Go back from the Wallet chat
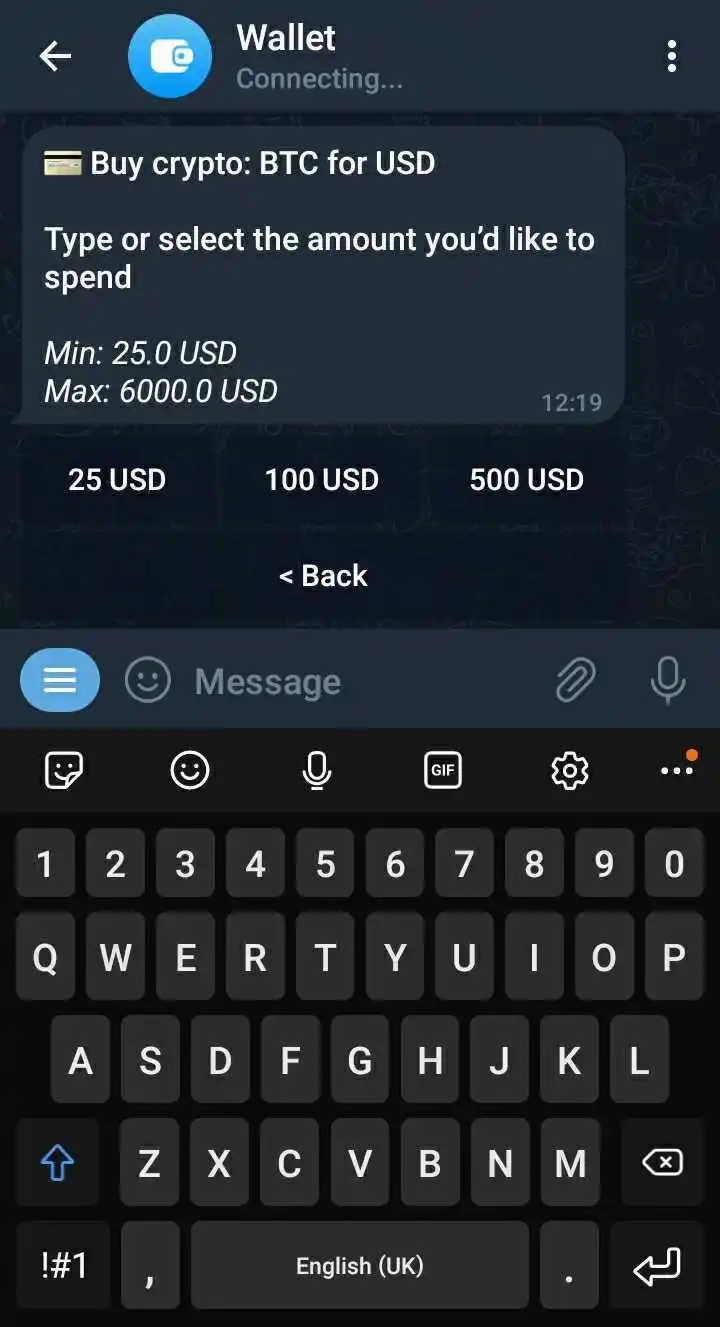 point(55,57)
